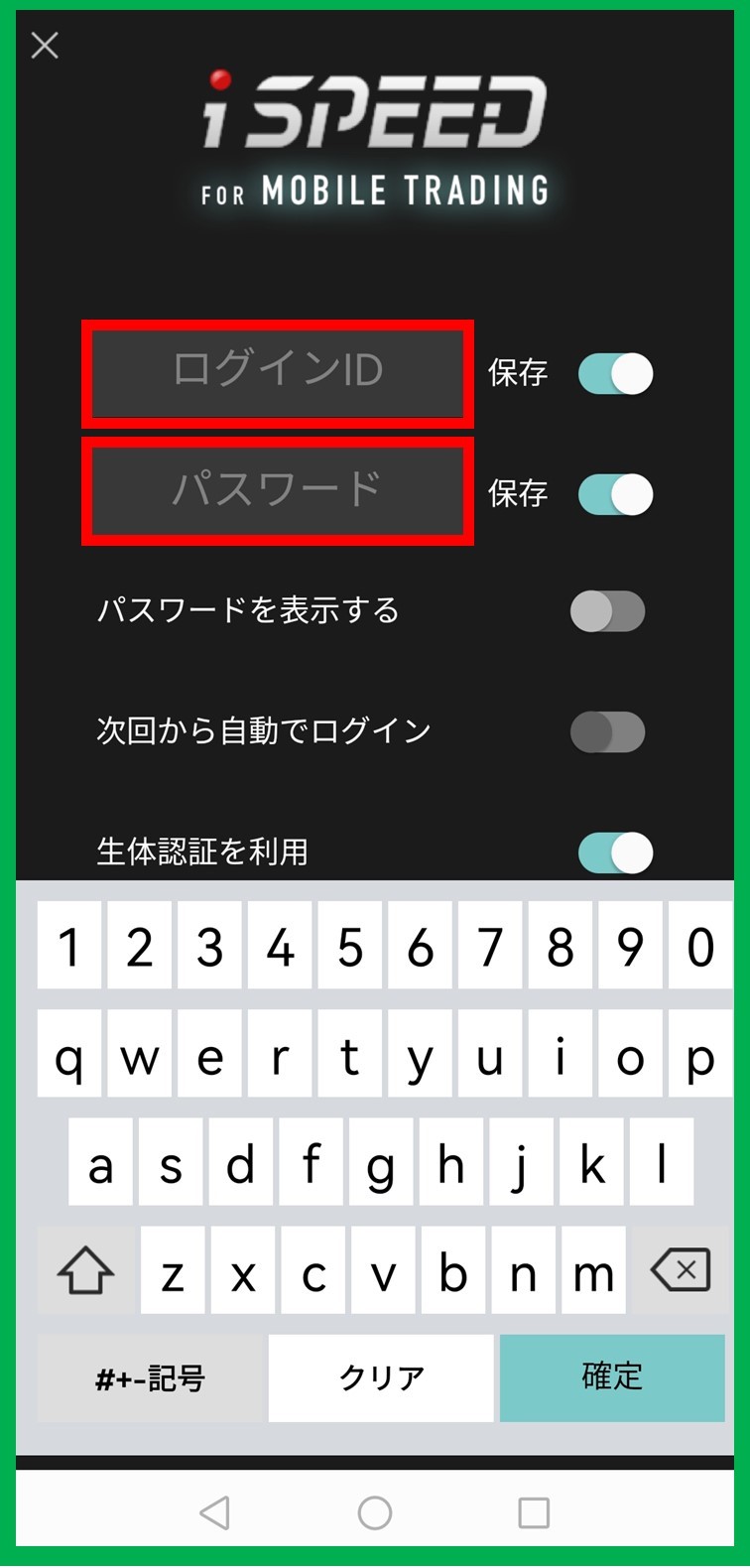Go back with the system back button
750x1568 pixels.
tap(215, 1512)
